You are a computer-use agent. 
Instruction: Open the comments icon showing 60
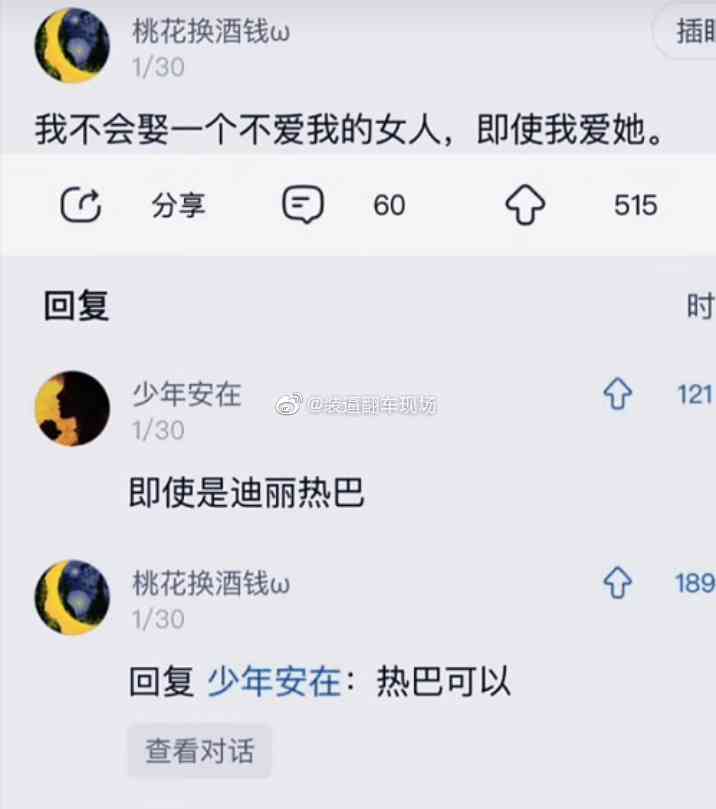[303, 205]
